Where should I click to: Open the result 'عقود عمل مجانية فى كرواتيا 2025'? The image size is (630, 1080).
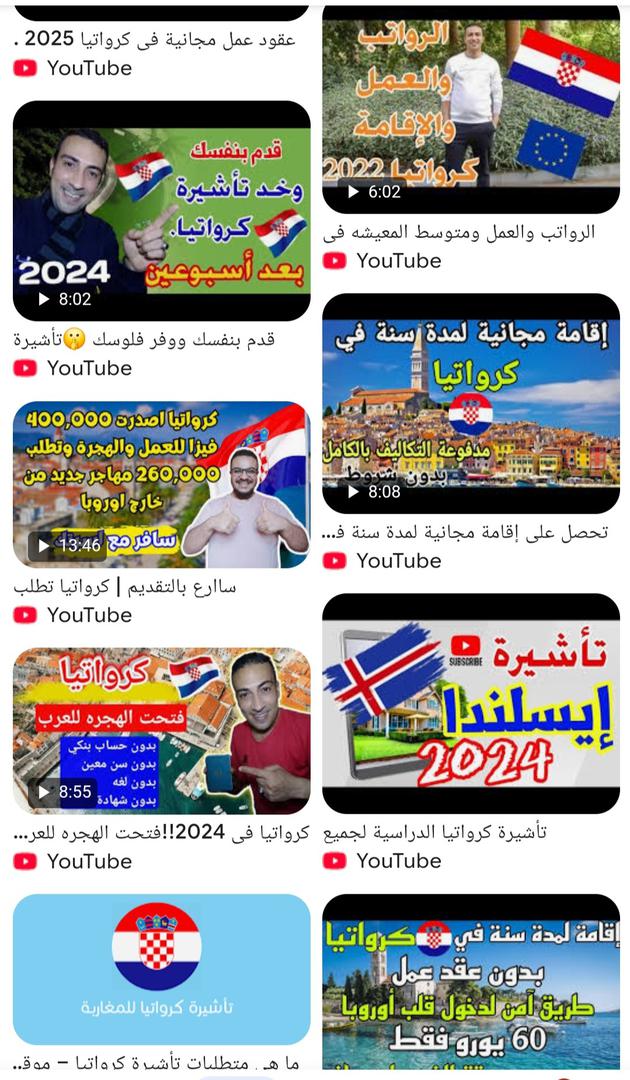click(160, 41)
